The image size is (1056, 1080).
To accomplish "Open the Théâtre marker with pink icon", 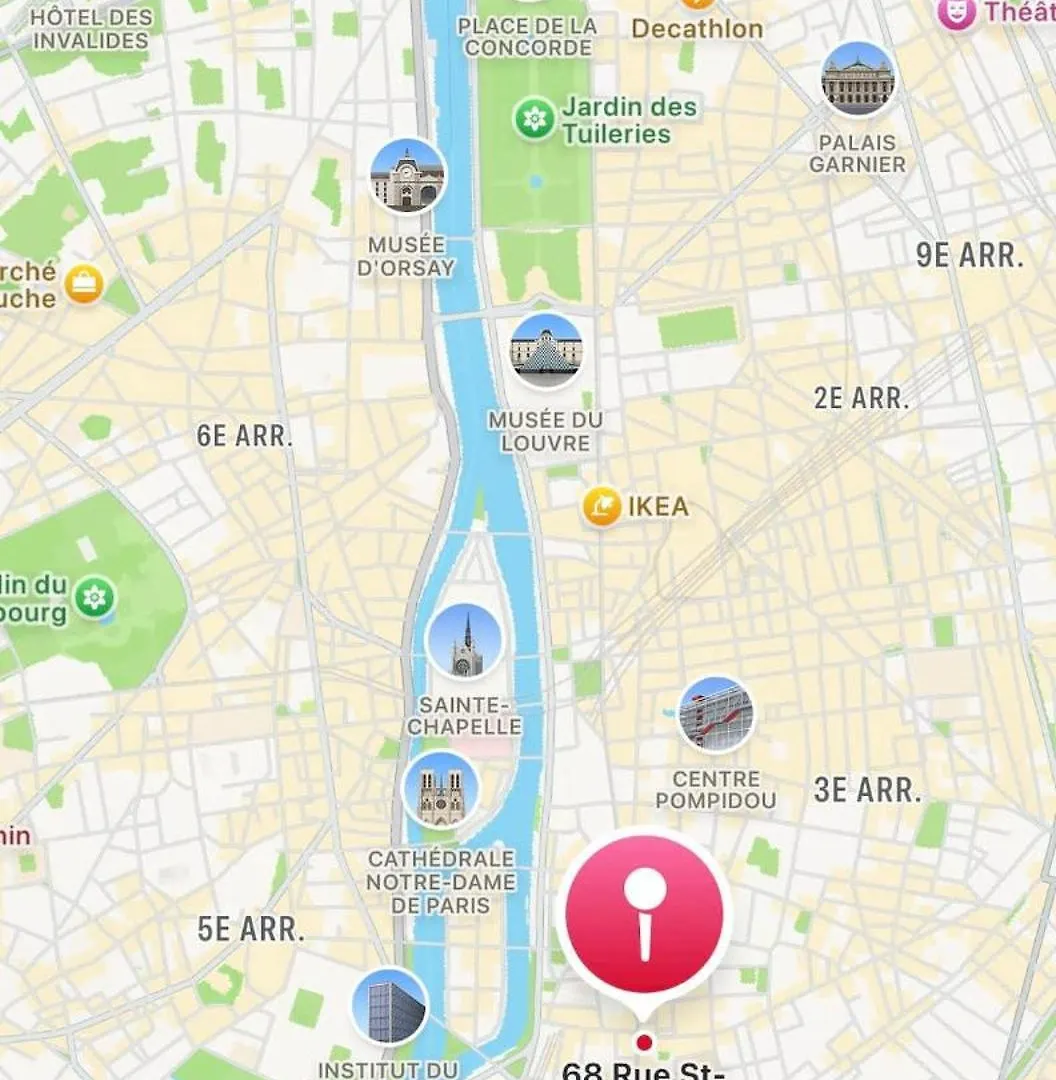I will 957,13.
